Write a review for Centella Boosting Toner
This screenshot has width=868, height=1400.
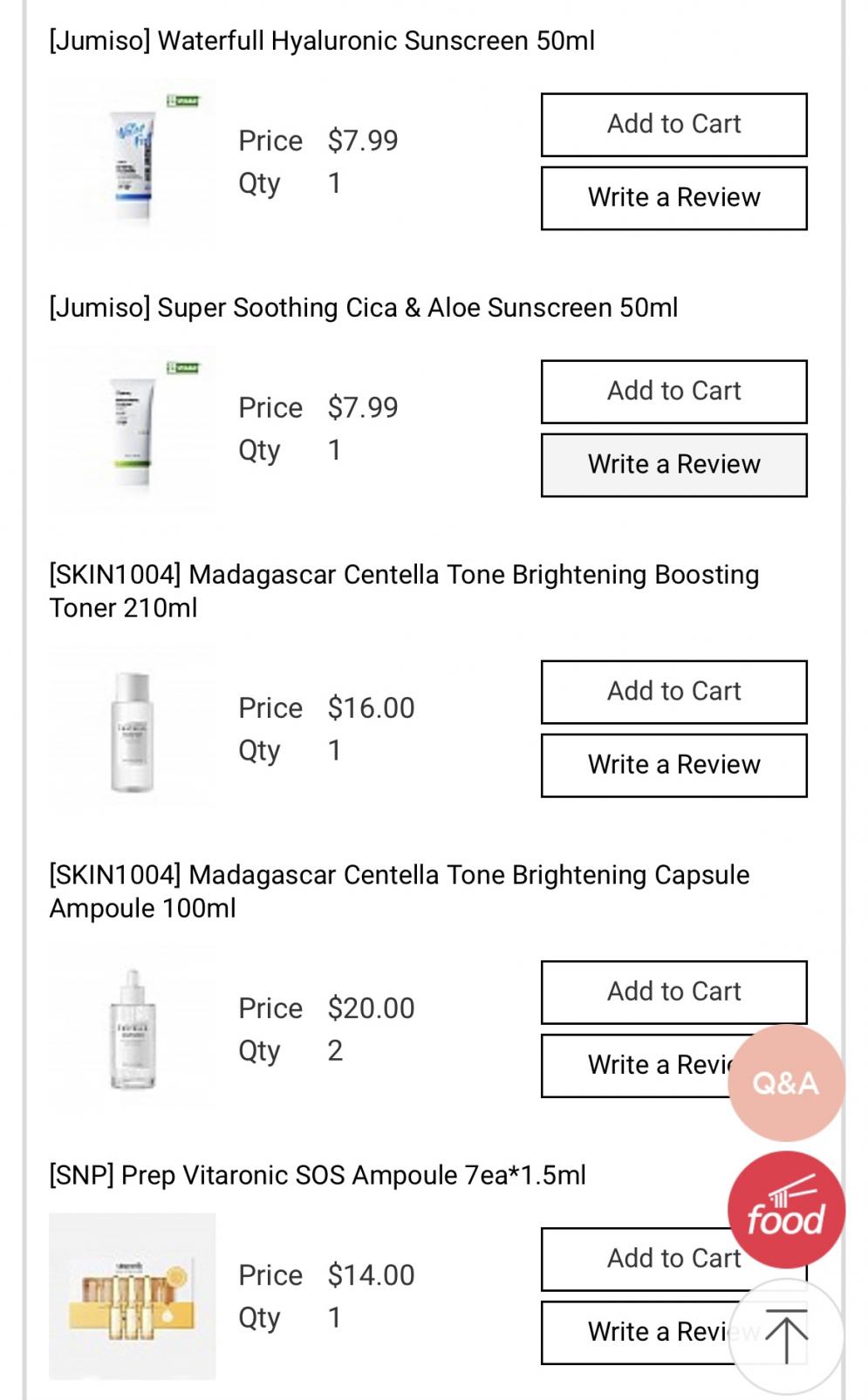[x=673, y=765]
